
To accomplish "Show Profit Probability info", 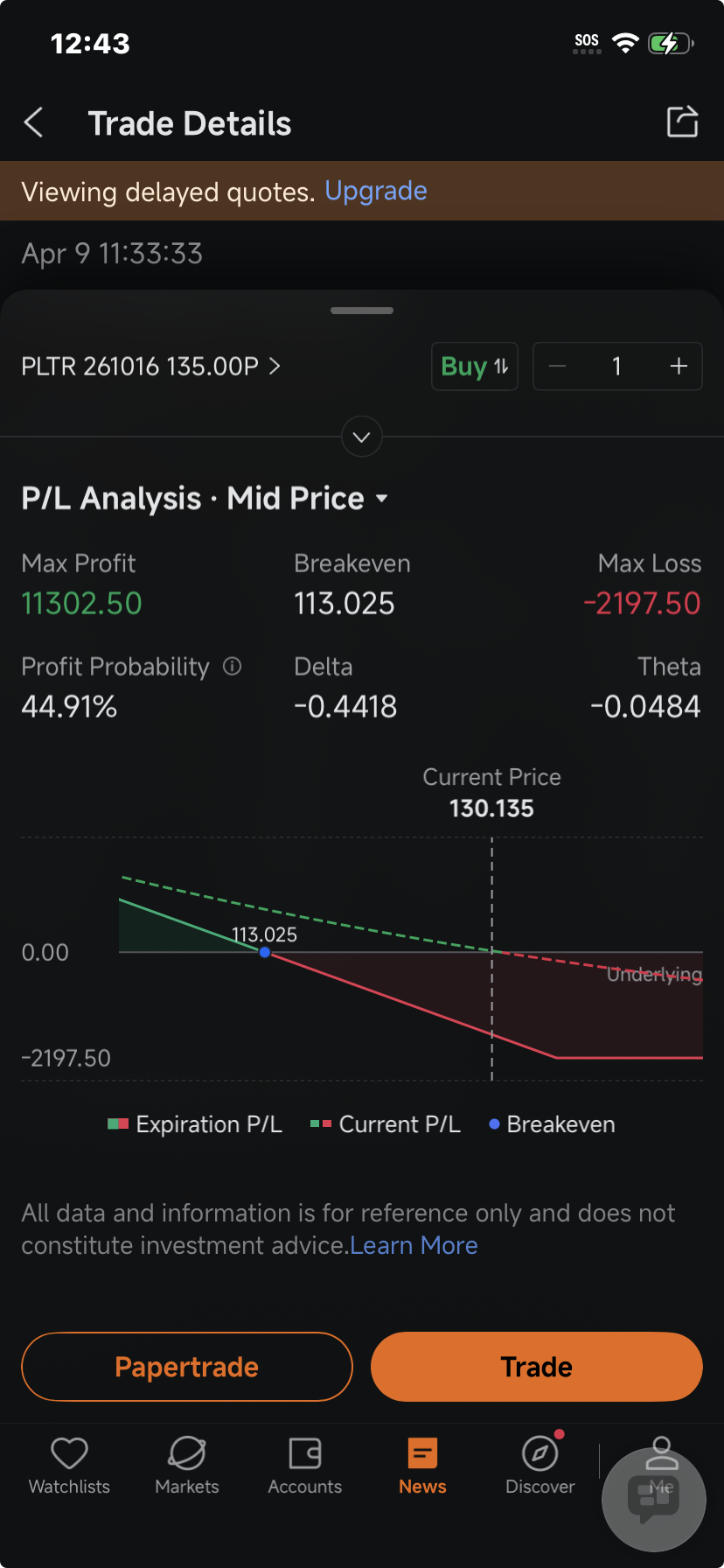I will (x=233, y=667).
